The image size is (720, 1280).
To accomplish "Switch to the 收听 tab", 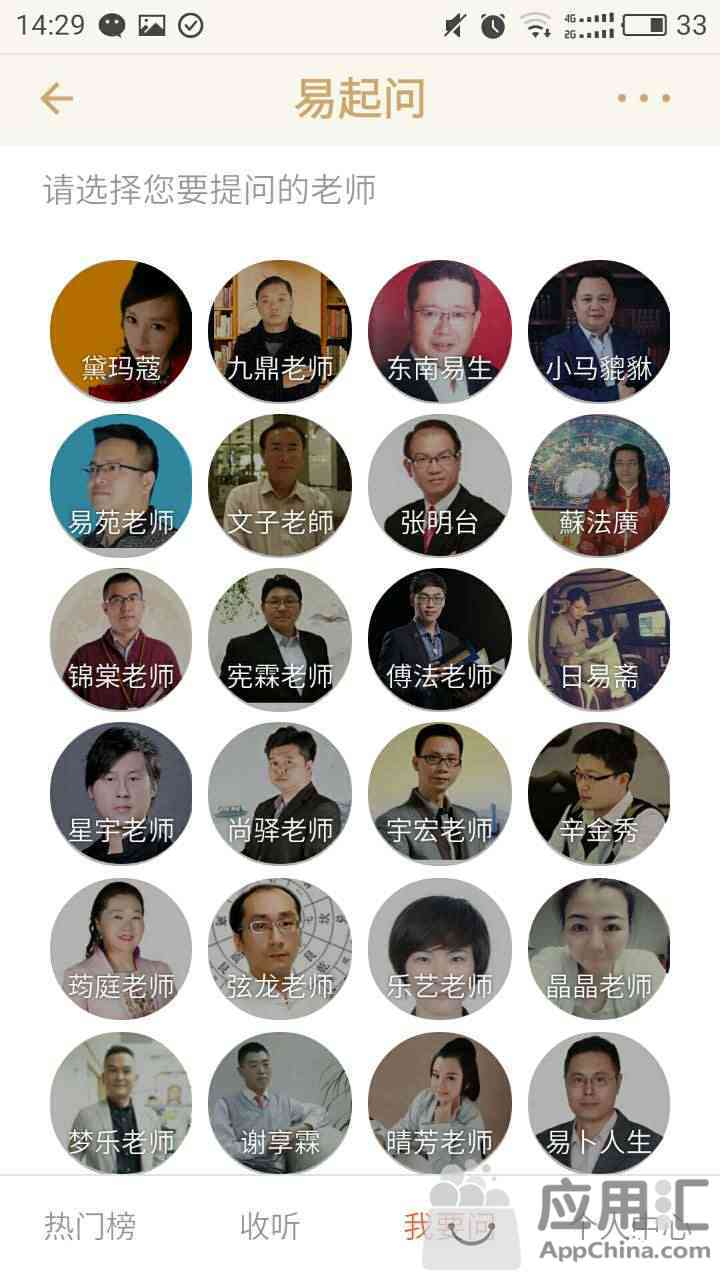I will (270, 1226).
